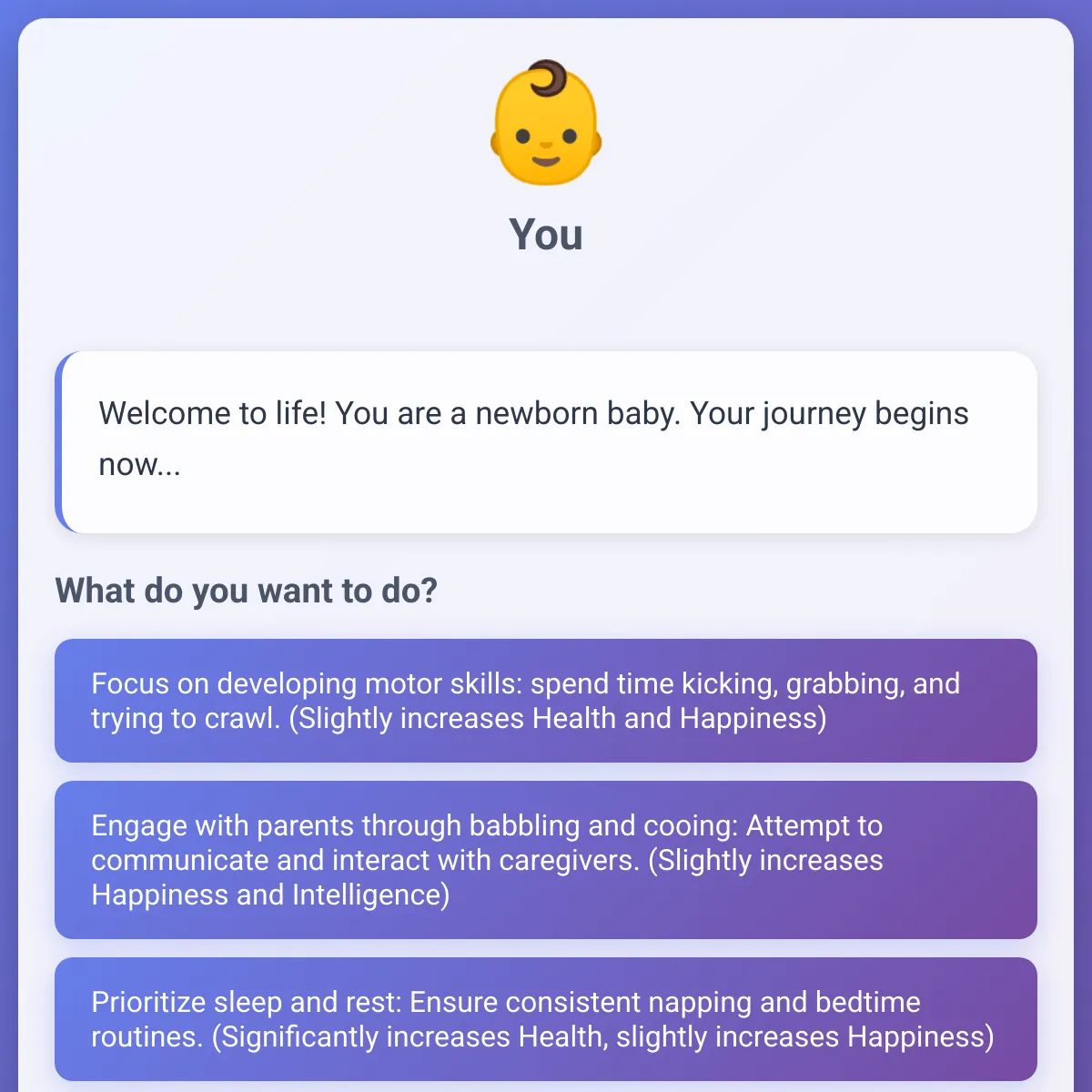Pick the prioritize sleep and rest option
The height and width of the screenshot is (1092, 1092).
[x=546, y=1019]
